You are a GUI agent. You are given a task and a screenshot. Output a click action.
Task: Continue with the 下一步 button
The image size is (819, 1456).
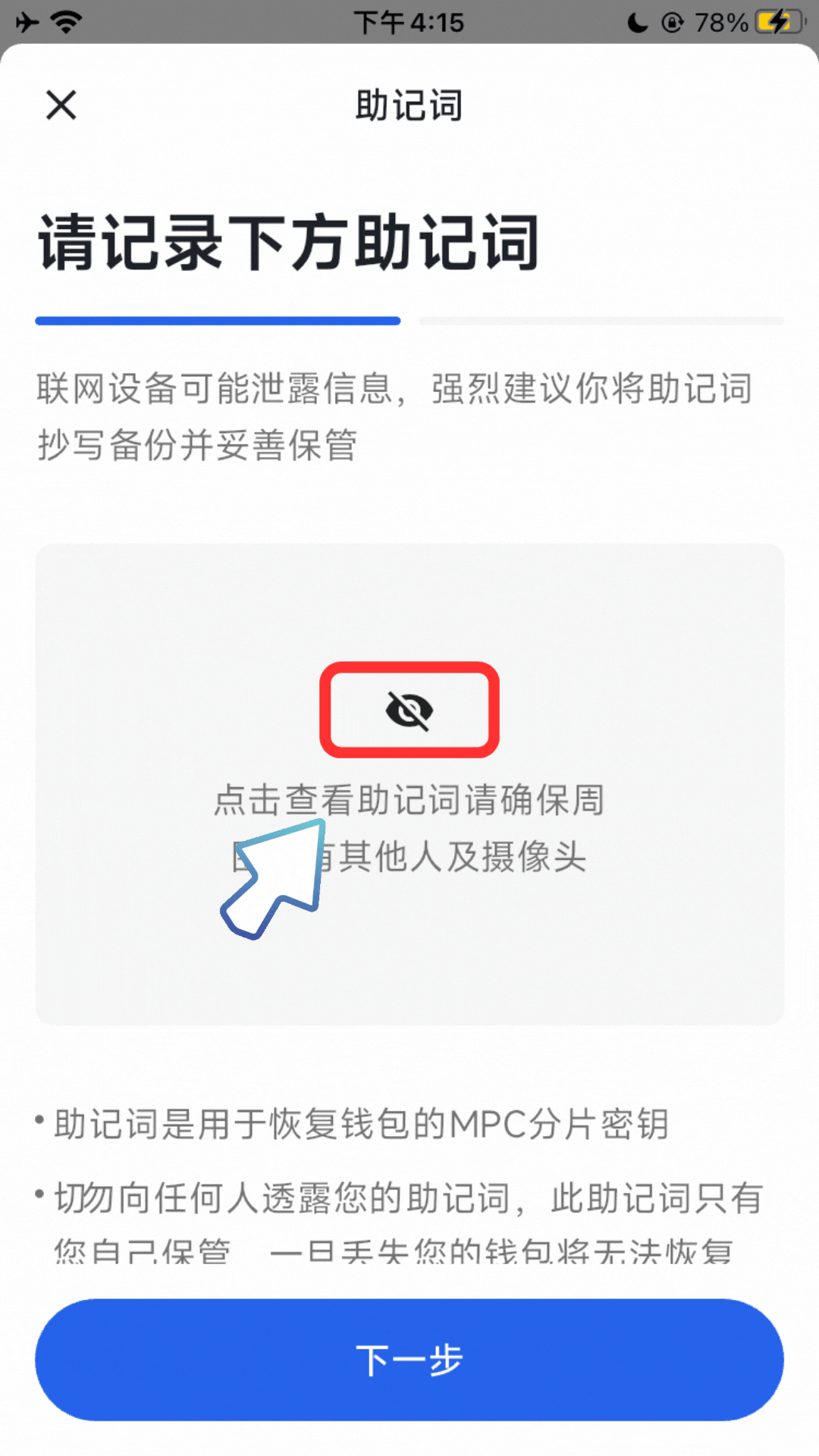(x=409, y=1360)
